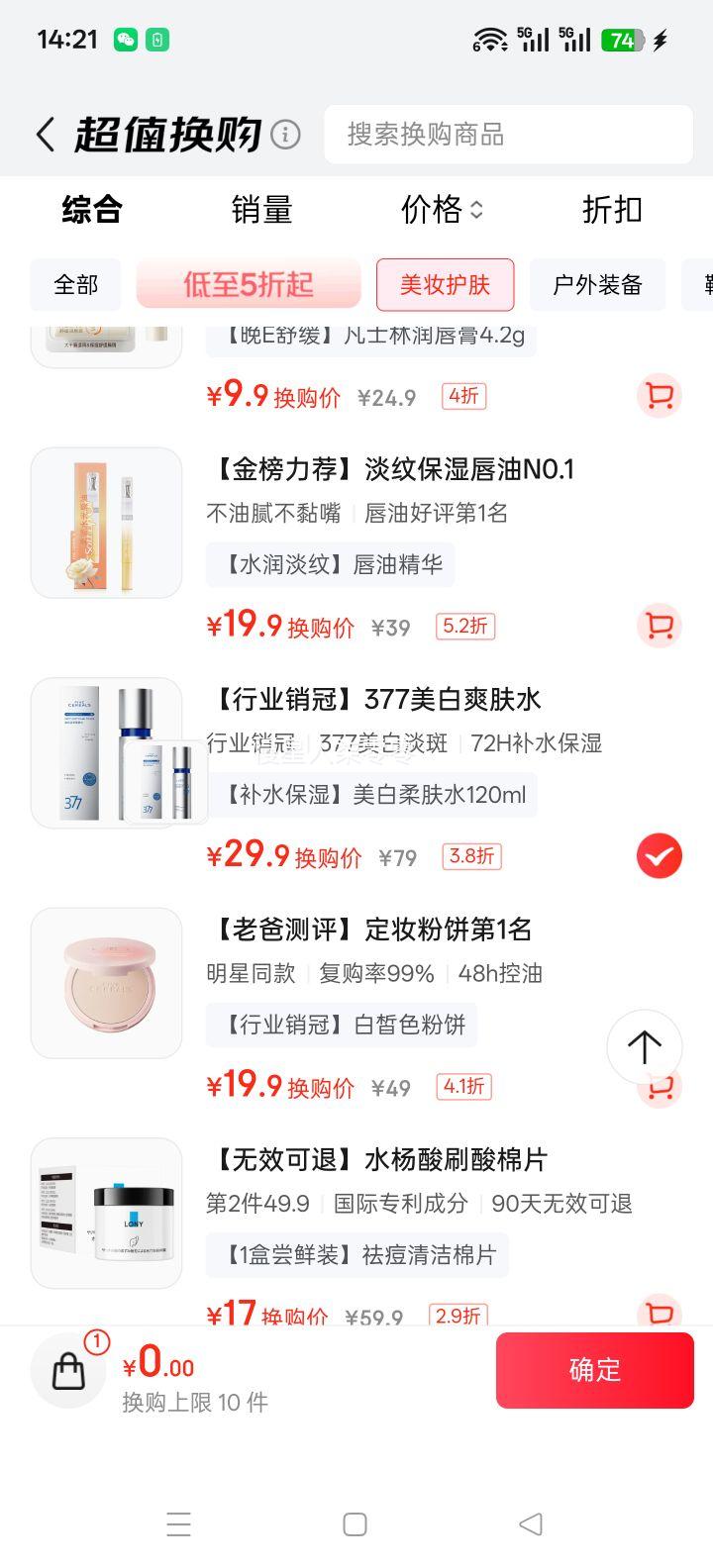
Task: Go back from 超值换购 page
Action: click(x=45, y=135)
